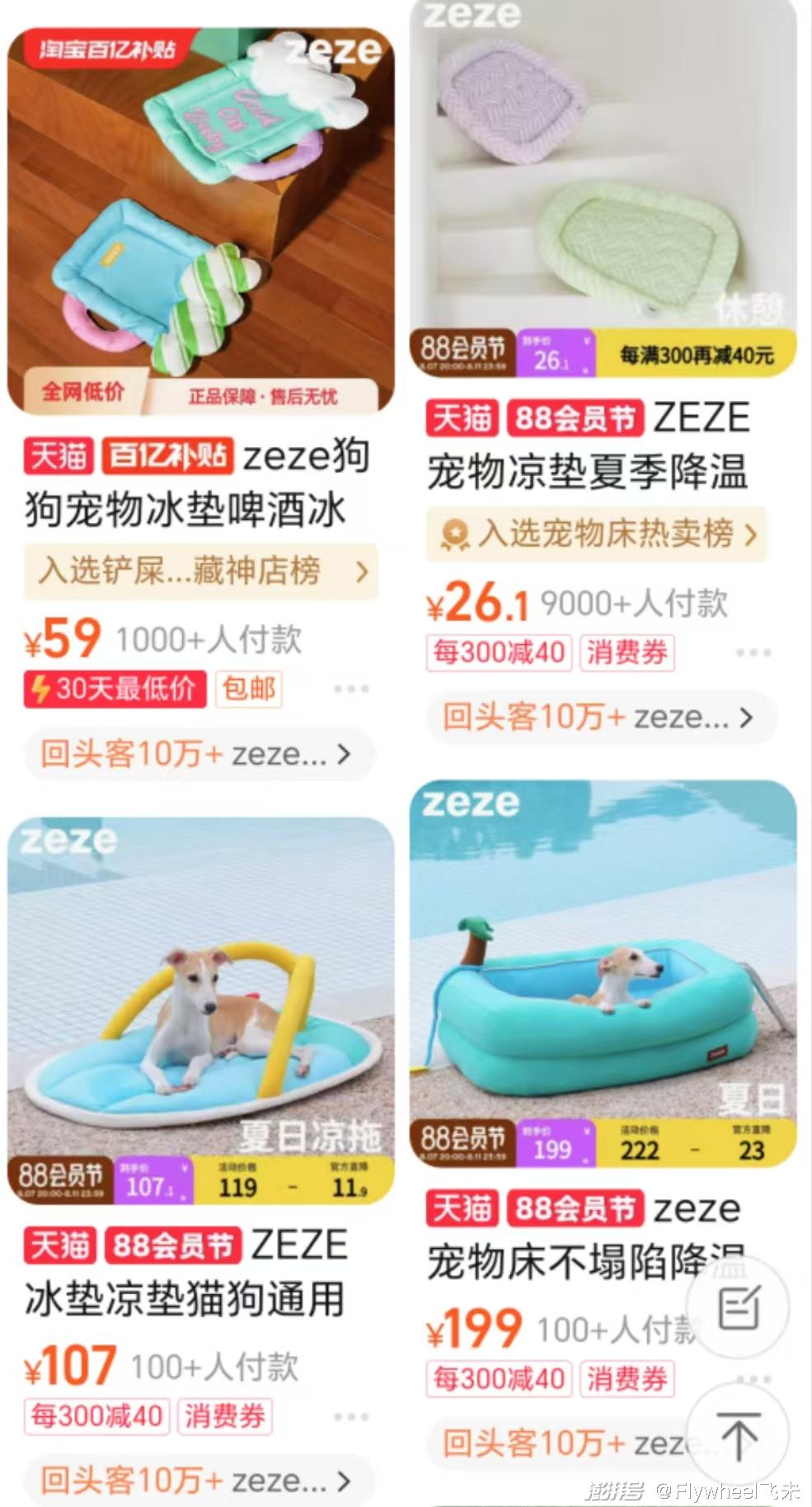Visit the zeze shop under the ¥26.1 item
Image resolution: width=812 pixels, height=1507 pixels.
tap(600, 717)
